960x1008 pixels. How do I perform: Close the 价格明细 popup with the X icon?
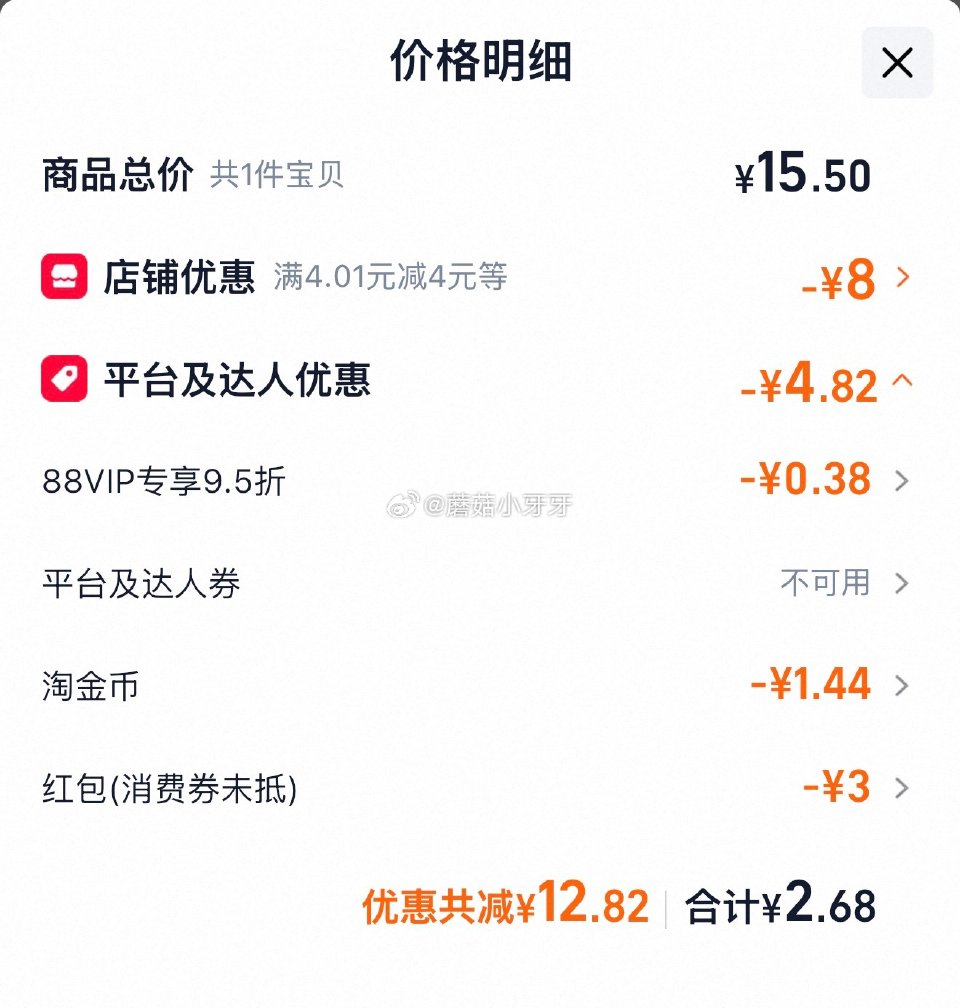pos(897,62)
